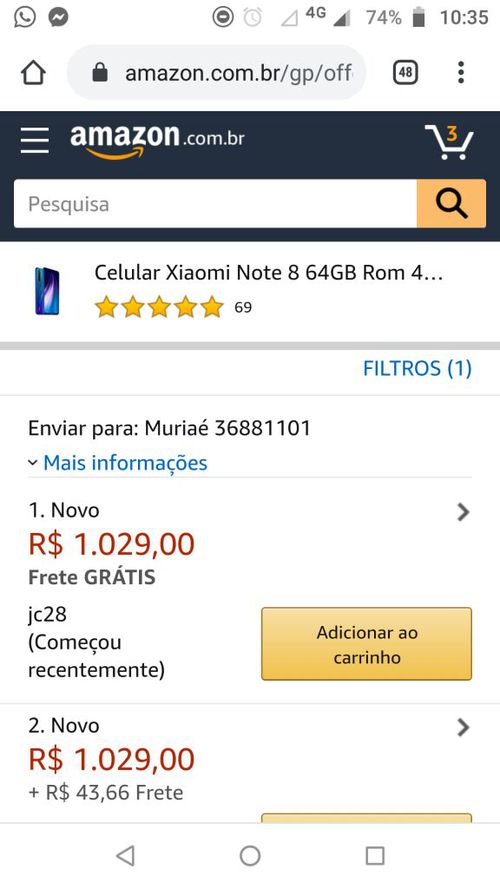Viewport: 500px width, 889px height.
Task: Open offer 2 details chevron
Action: [x=463, y=727]
